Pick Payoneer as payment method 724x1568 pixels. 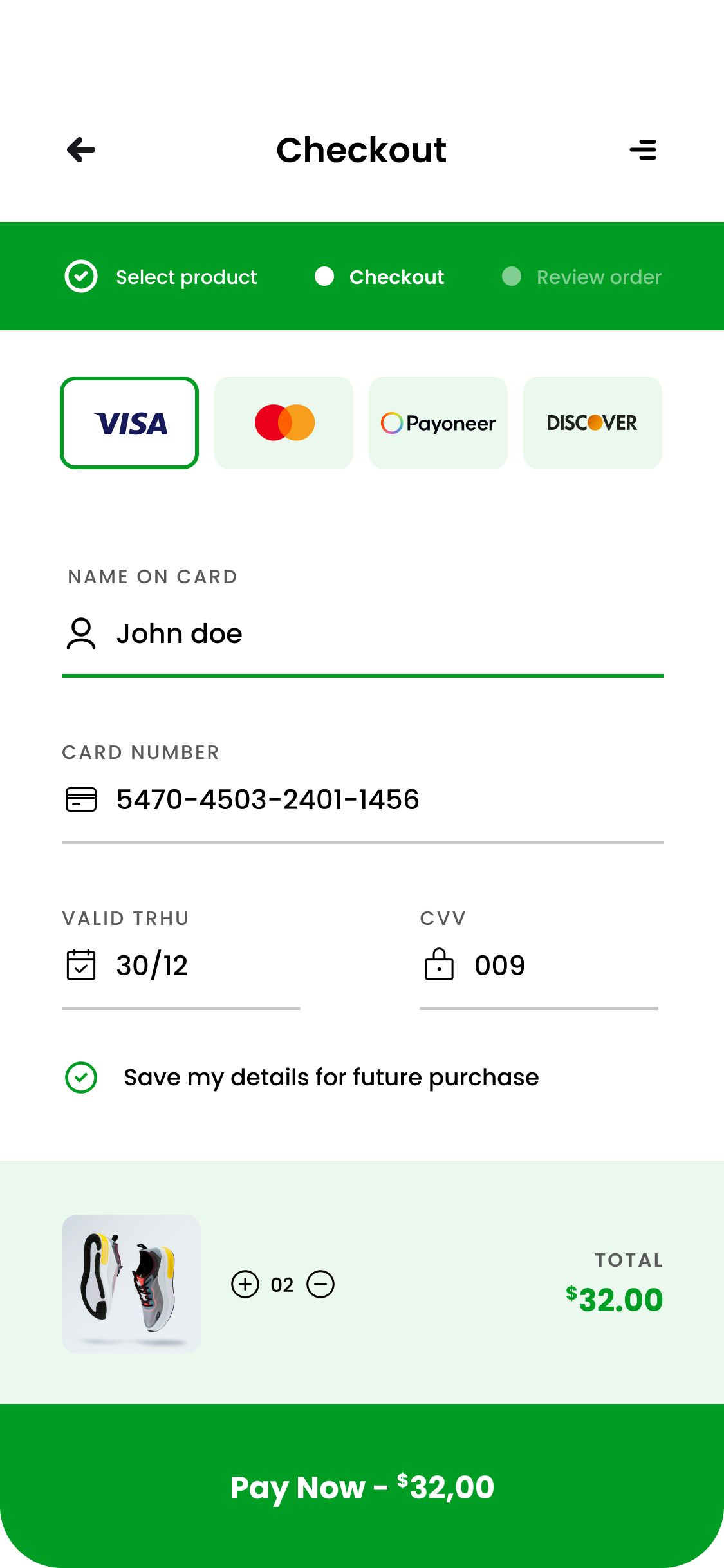click(x=438, y=423)
